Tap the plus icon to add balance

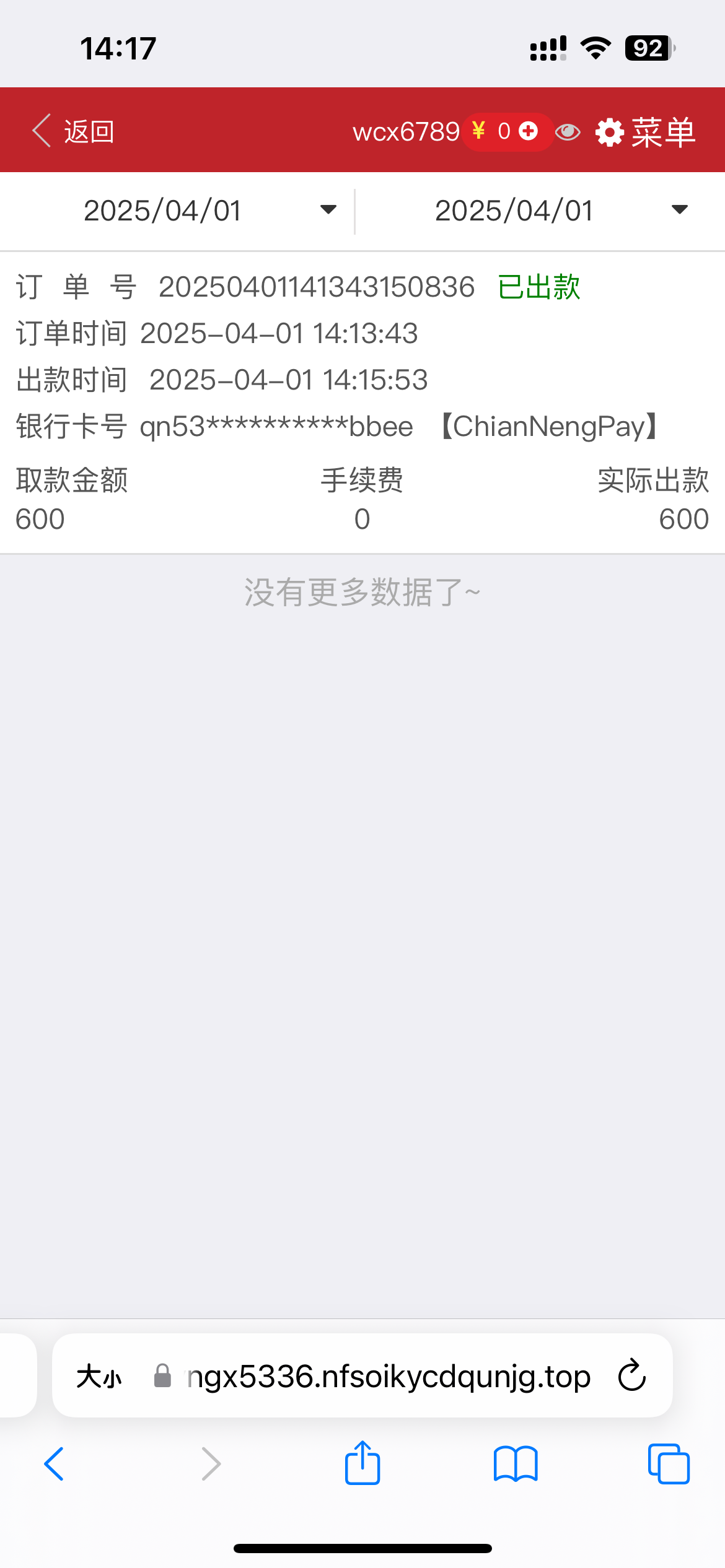[528, 131]
